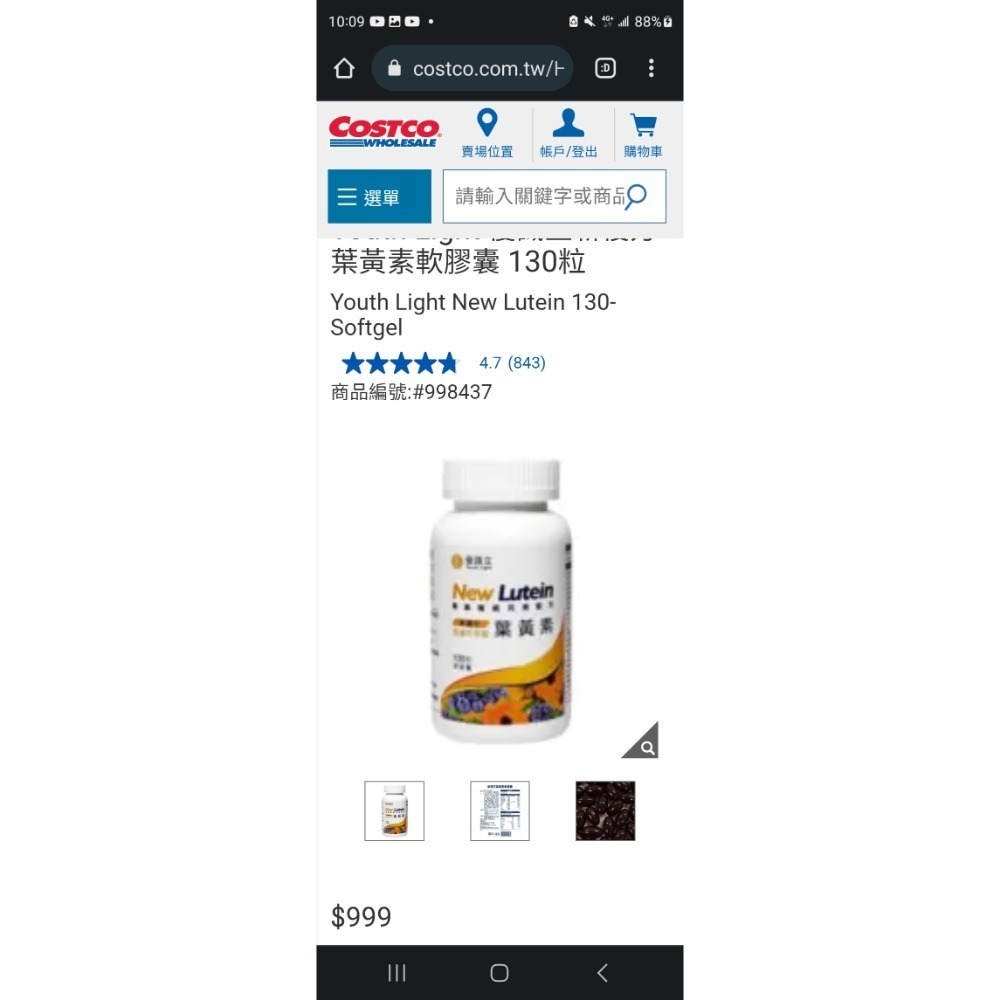The height and width of the screenshot is (1000, 1000).
Task: Enlarge the main New Lutein bottle image
Action: tap(500, 600)
